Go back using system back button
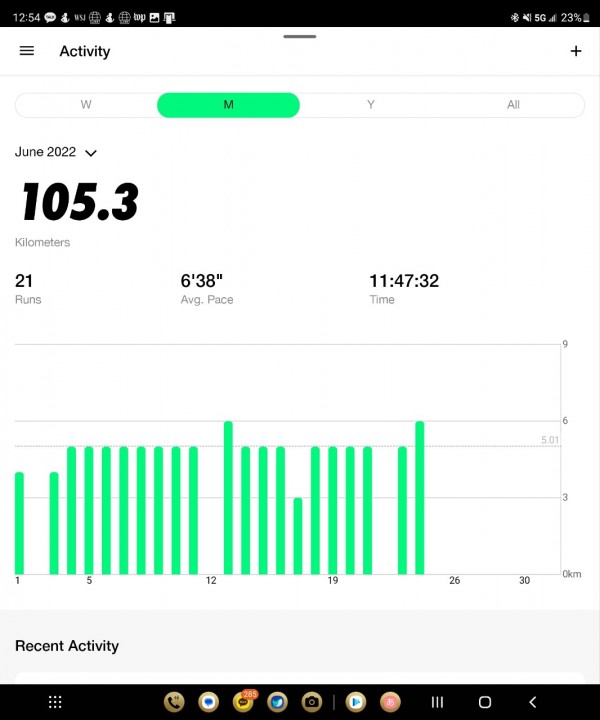The height and width of the screenshot is (720, 600). coord(533,702)
